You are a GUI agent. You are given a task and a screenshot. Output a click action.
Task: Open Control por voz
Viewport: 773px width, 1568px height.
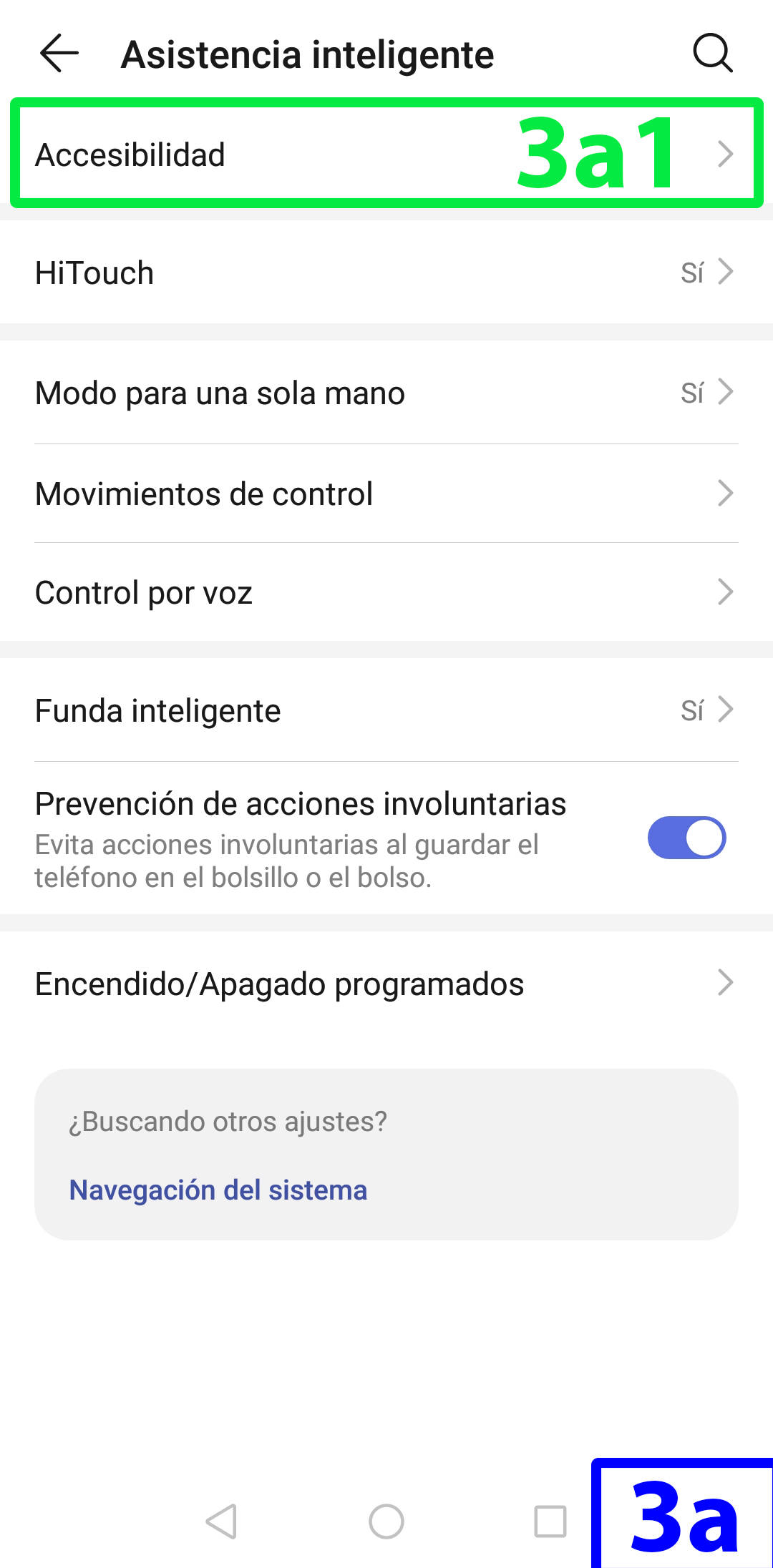pos(386,592)
